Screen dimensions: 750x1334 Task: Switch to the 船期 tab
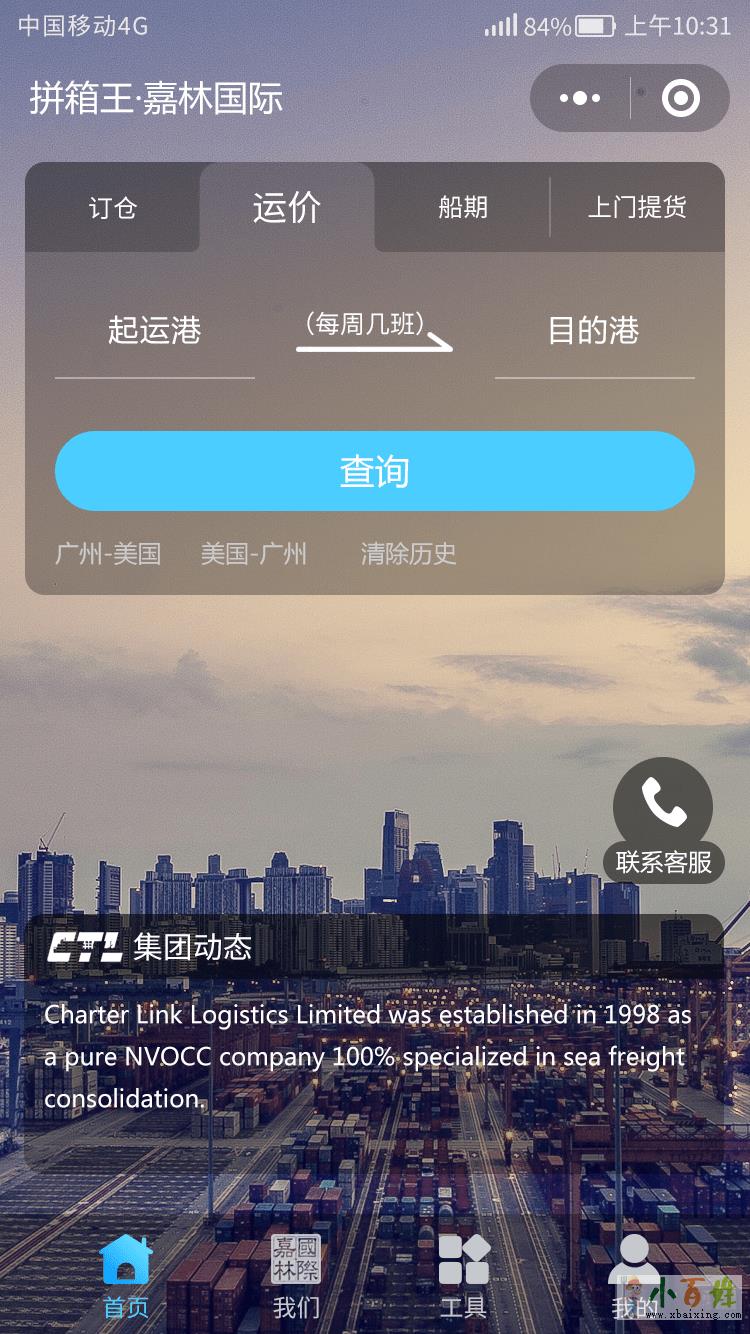[463, 208]
